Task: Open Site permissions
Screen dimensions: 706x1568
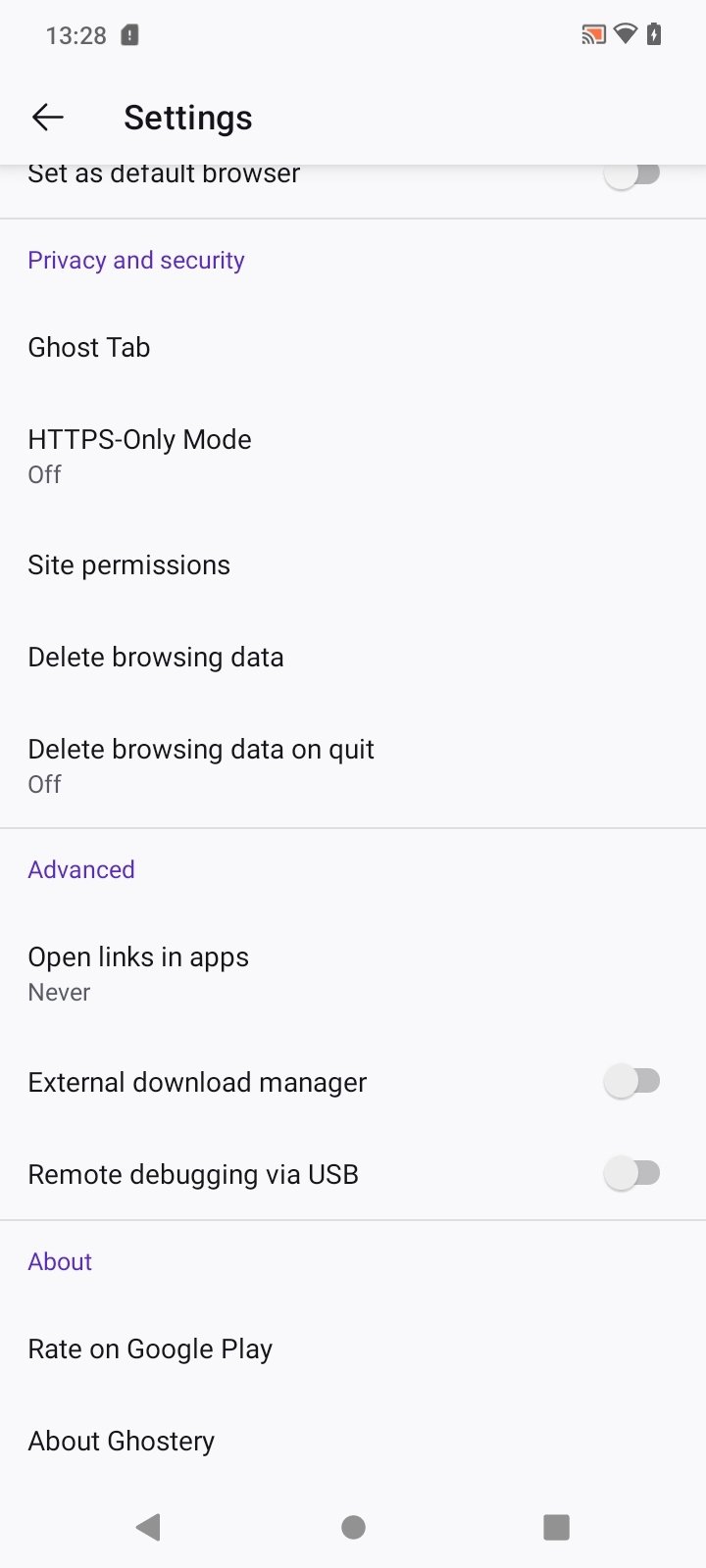Action: [353, 565]
